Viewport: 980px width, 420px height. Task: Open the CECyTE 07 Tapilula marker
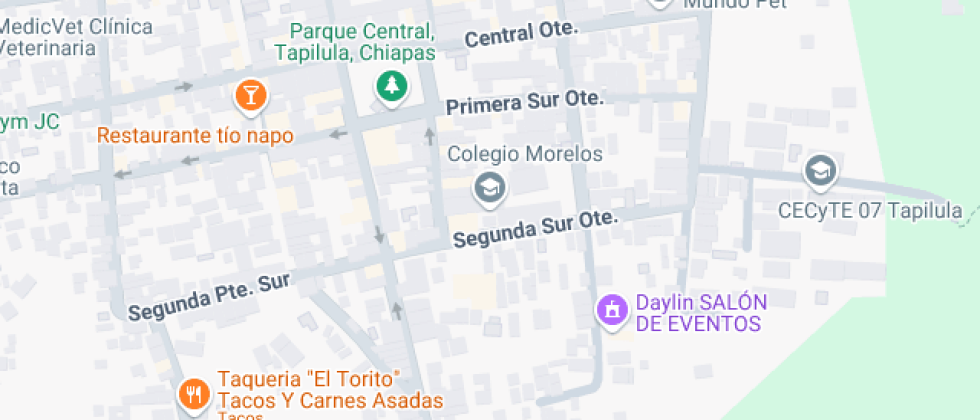pos(820,171)
